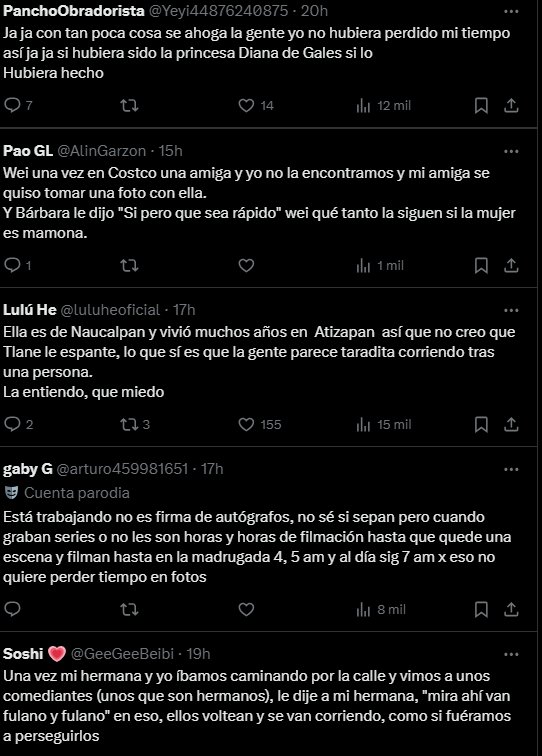
Task: Share gaby G's tweet
Action: (x=511, y=609)
